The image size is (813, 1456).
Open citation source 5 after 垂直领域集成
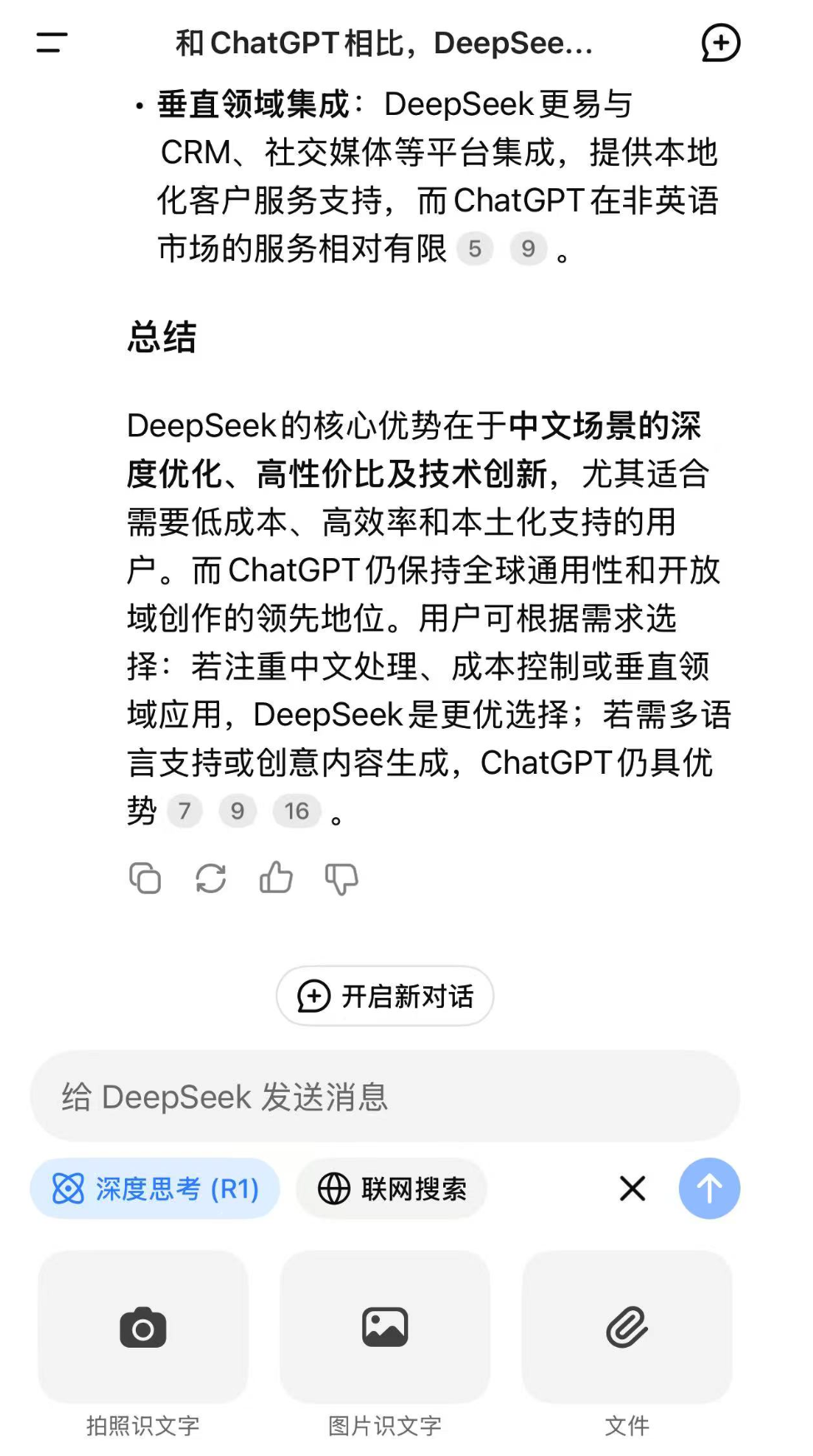[476, 249]
